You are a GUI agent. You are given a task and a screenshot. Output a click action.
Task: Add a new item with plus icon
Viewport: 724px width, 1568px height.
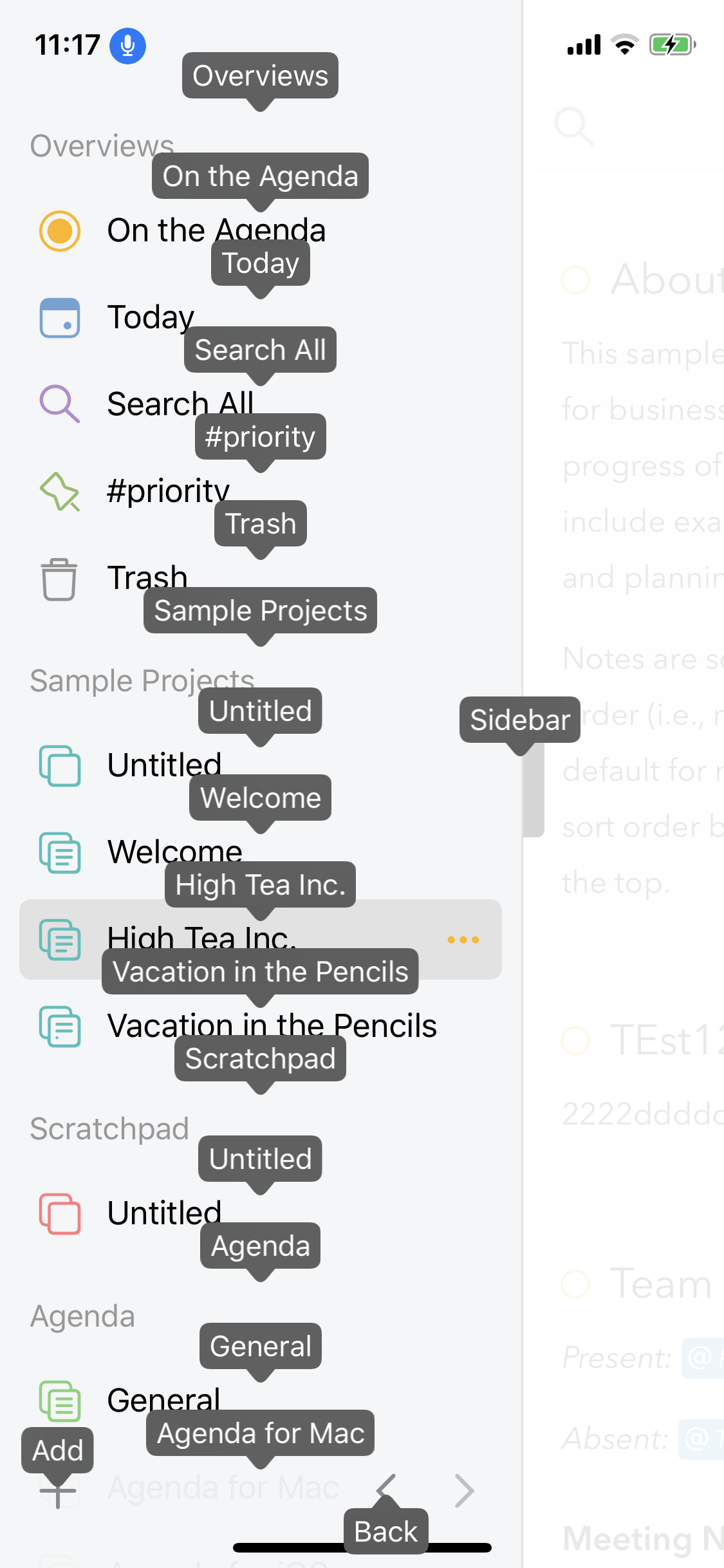(58, 1491)
